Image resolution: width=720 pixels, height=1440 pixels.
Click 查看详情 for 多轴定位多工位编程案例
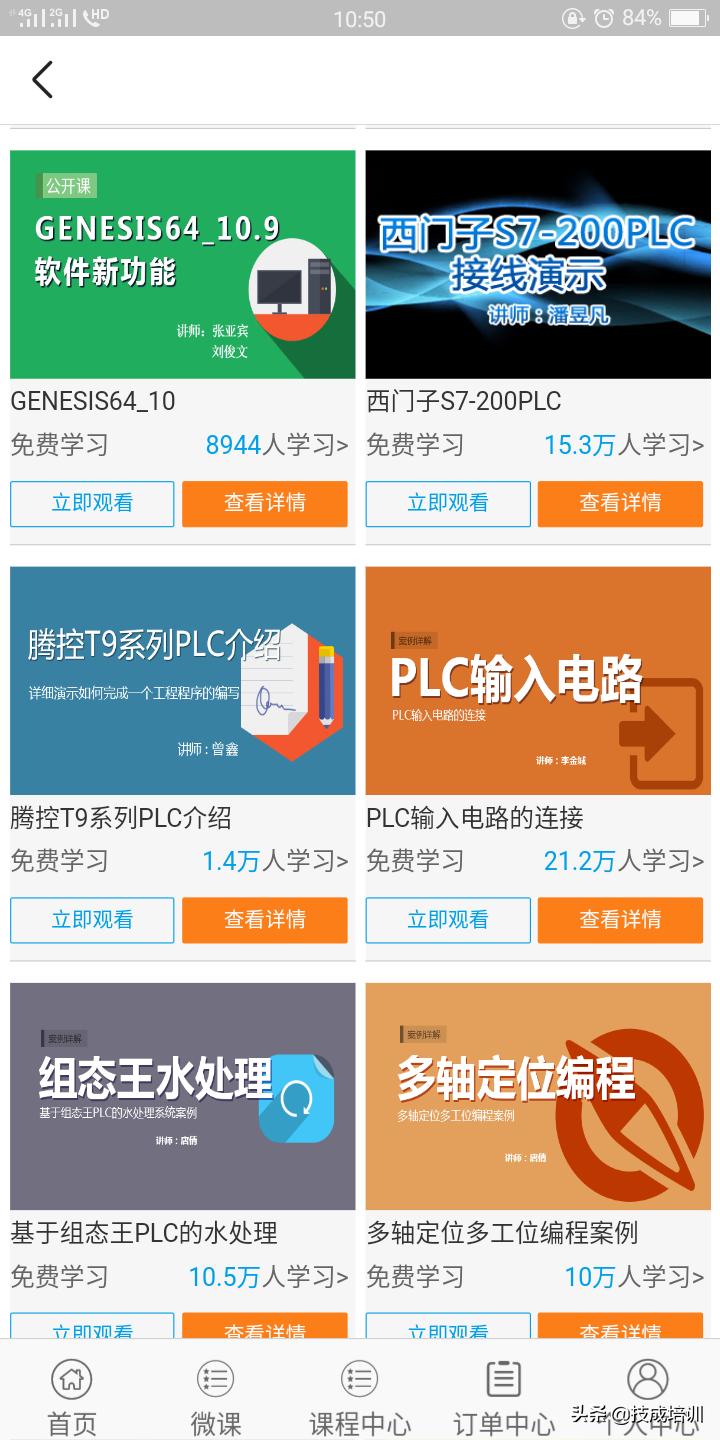[x=620, y=1330]
